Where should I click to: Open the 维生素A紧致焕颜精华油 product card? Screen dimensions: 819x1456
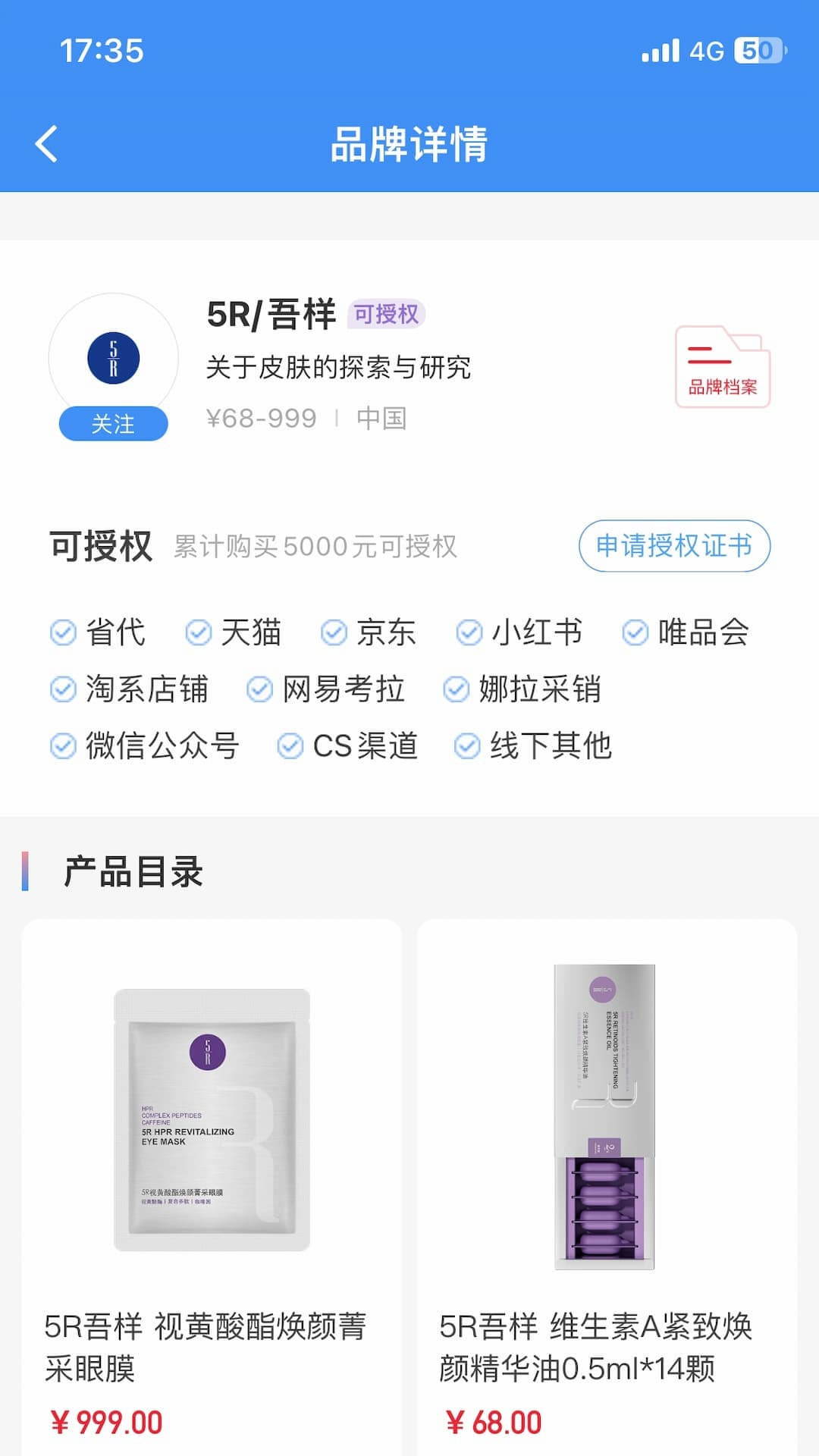pyautogui.click(x=604, y=1115)
